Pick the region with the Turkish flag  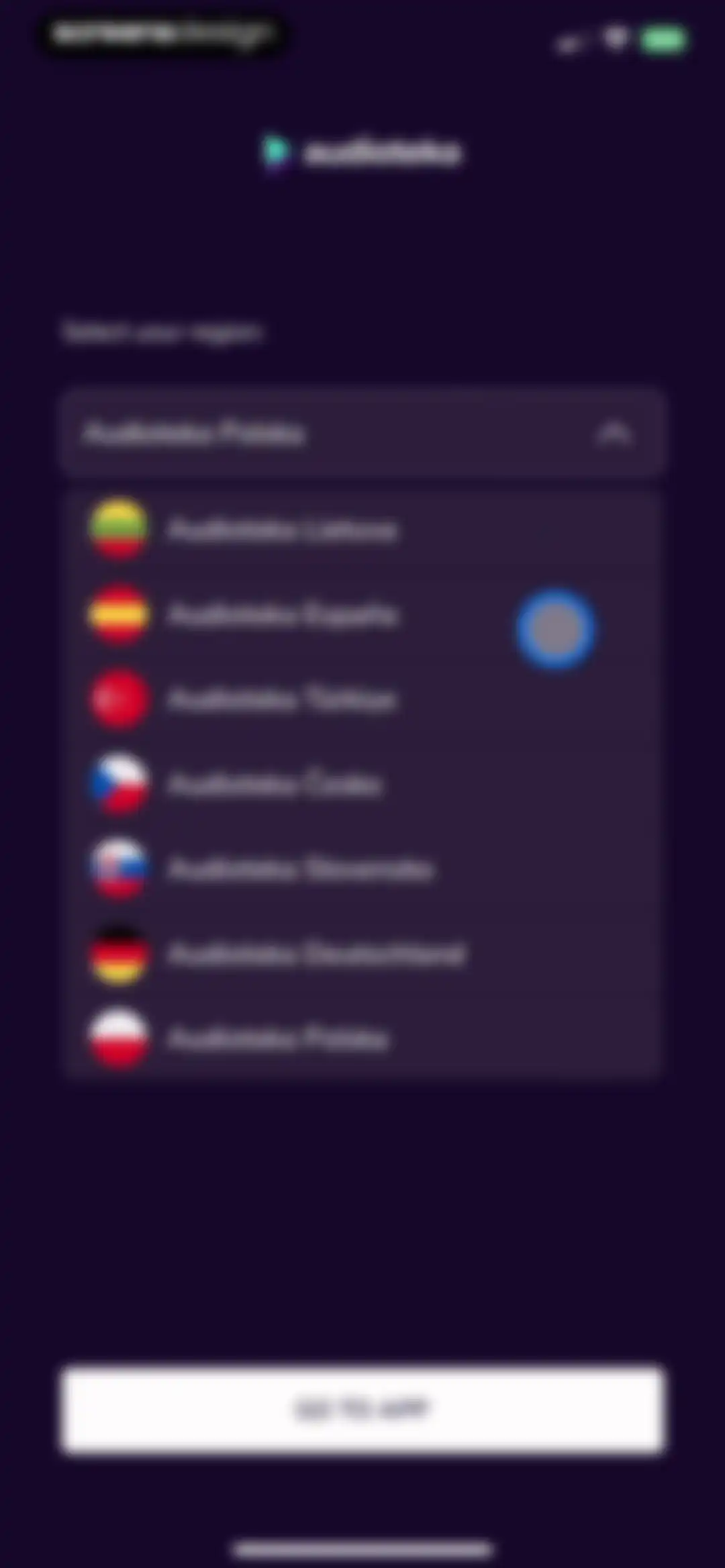362,699
